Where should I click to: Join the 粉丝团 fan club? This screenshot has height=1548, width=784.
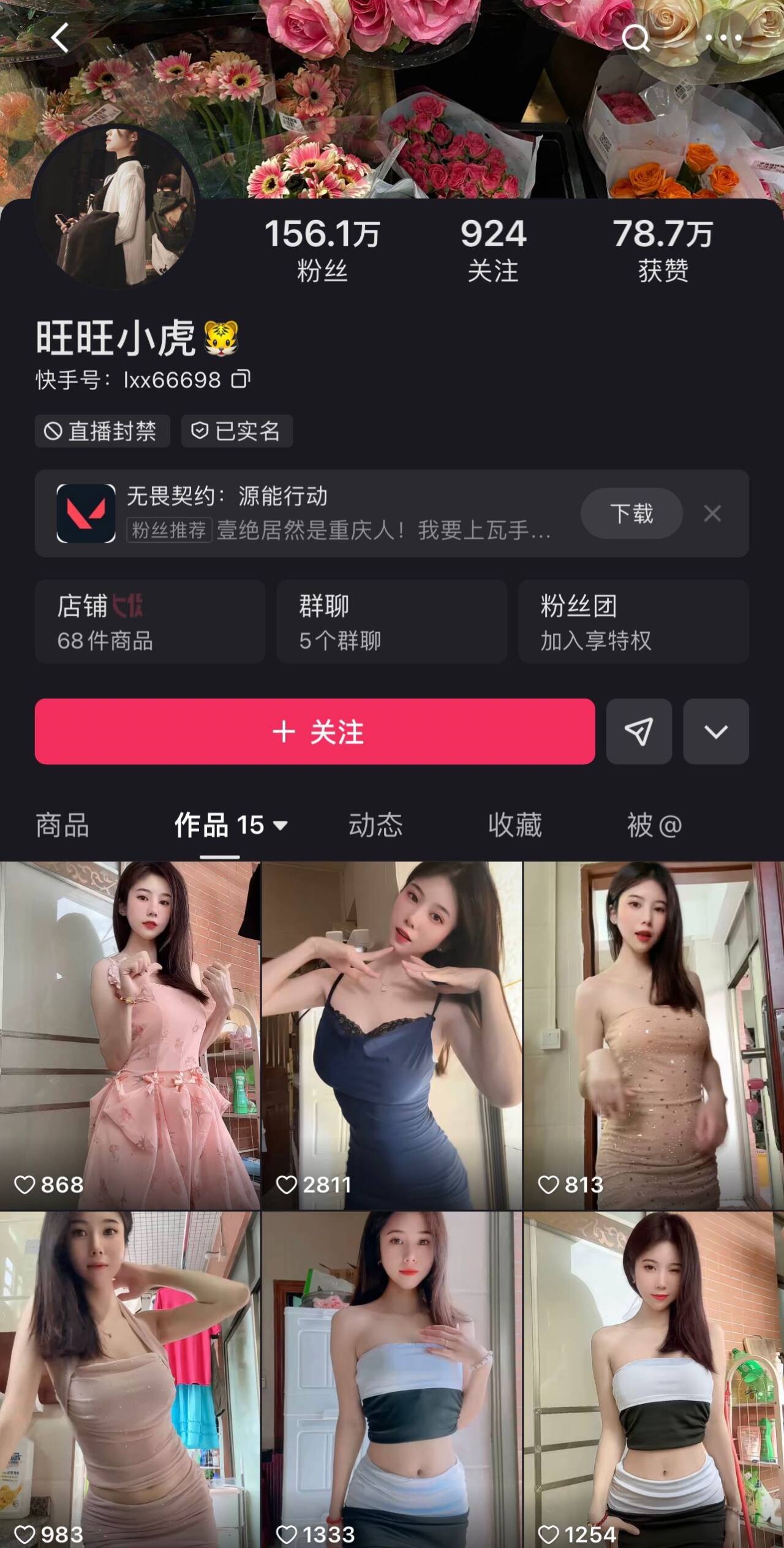633,622
